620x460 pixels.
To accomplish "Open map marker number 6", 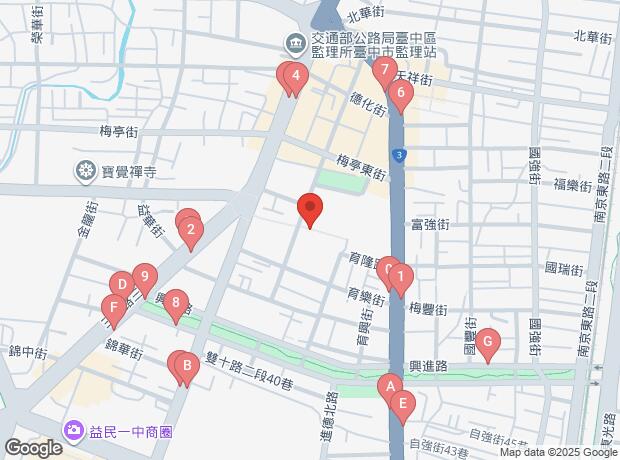I will click(x=400, y=94).
